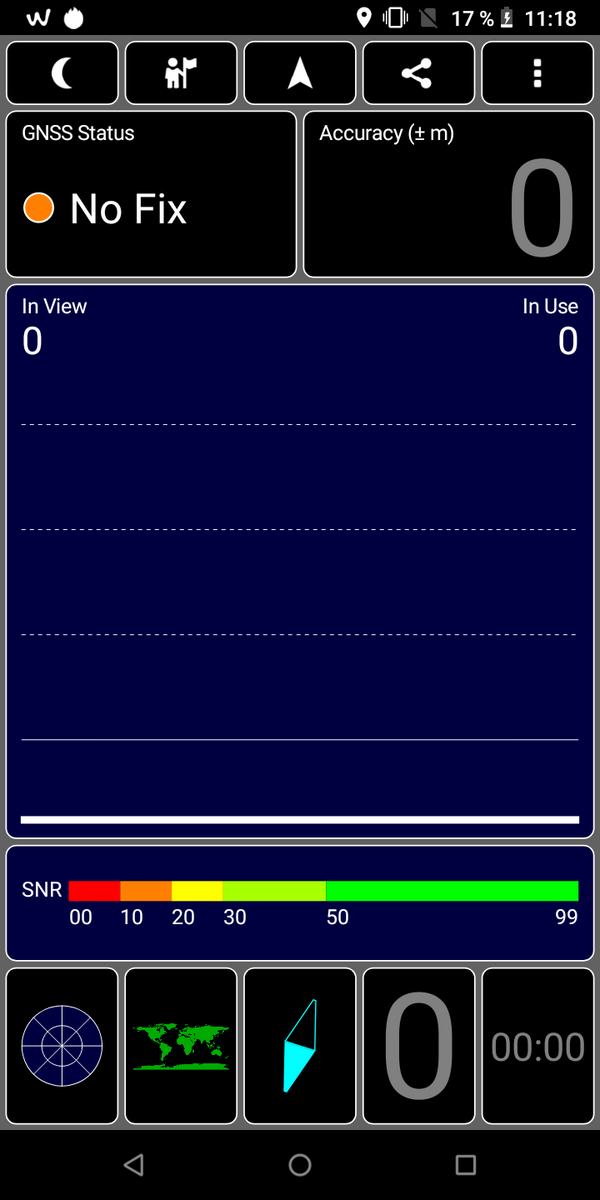The width and height of the screenshot is (600, 1200).
Task: Return to the home screen
Action: (300, 1164)
